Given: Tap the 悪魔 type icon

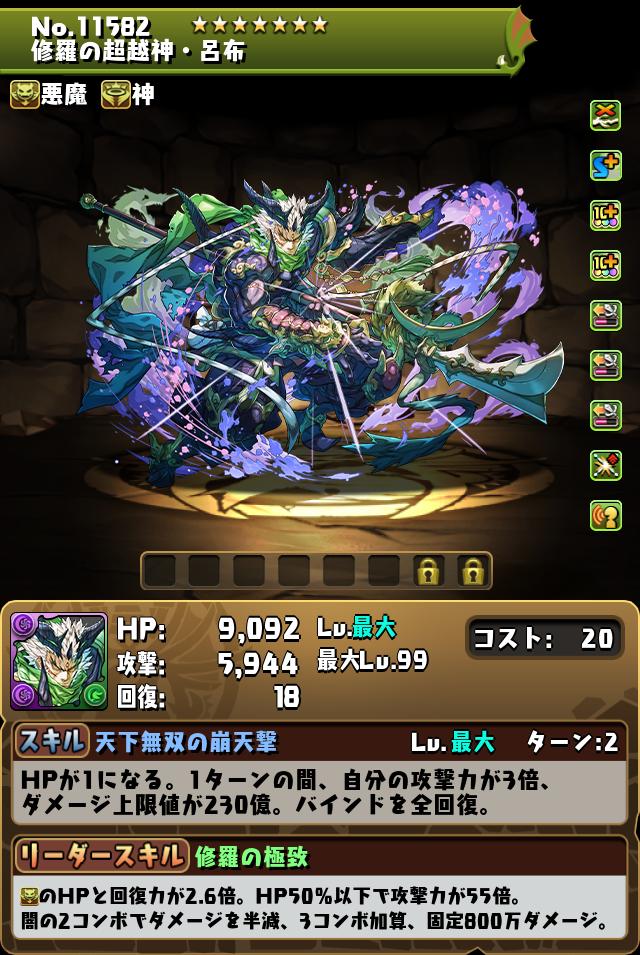Looking at the screenshot, I should click(25, 95).
